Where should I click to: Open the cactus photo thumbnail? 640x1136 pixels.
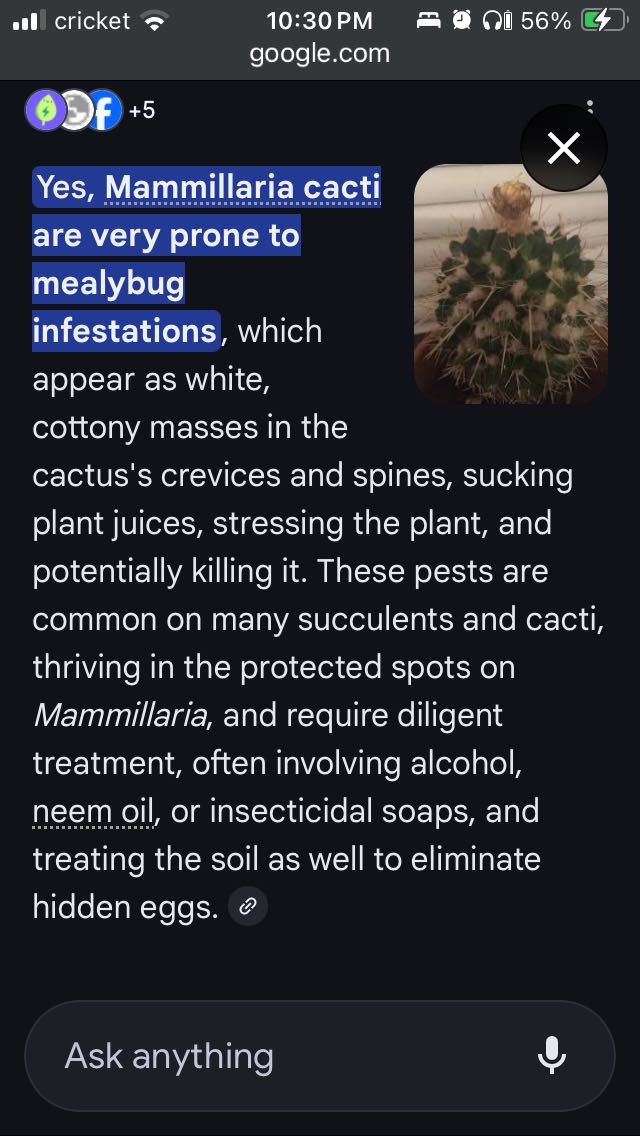click(x=510, y=284)
